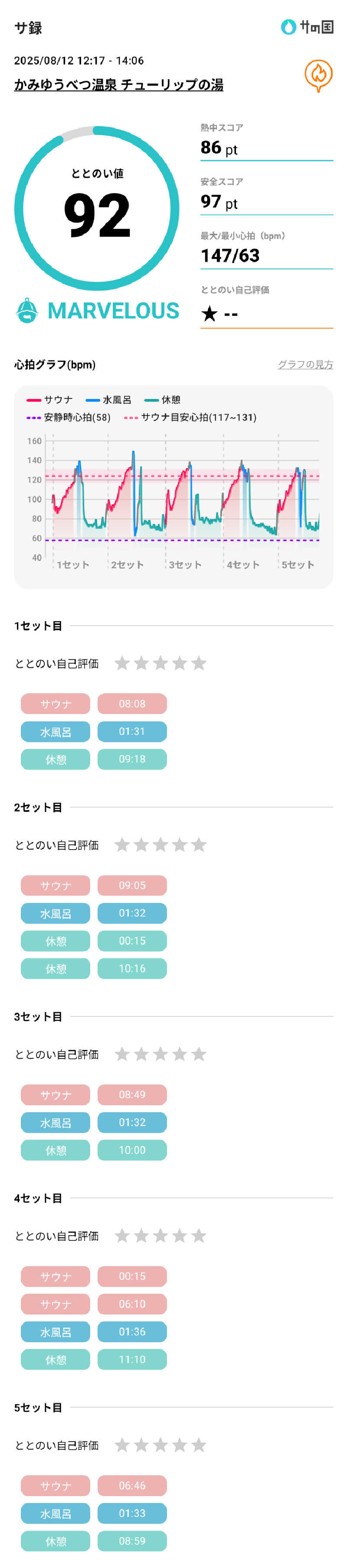Set 3セット目 self-rating to four stars

point(179,1054)
